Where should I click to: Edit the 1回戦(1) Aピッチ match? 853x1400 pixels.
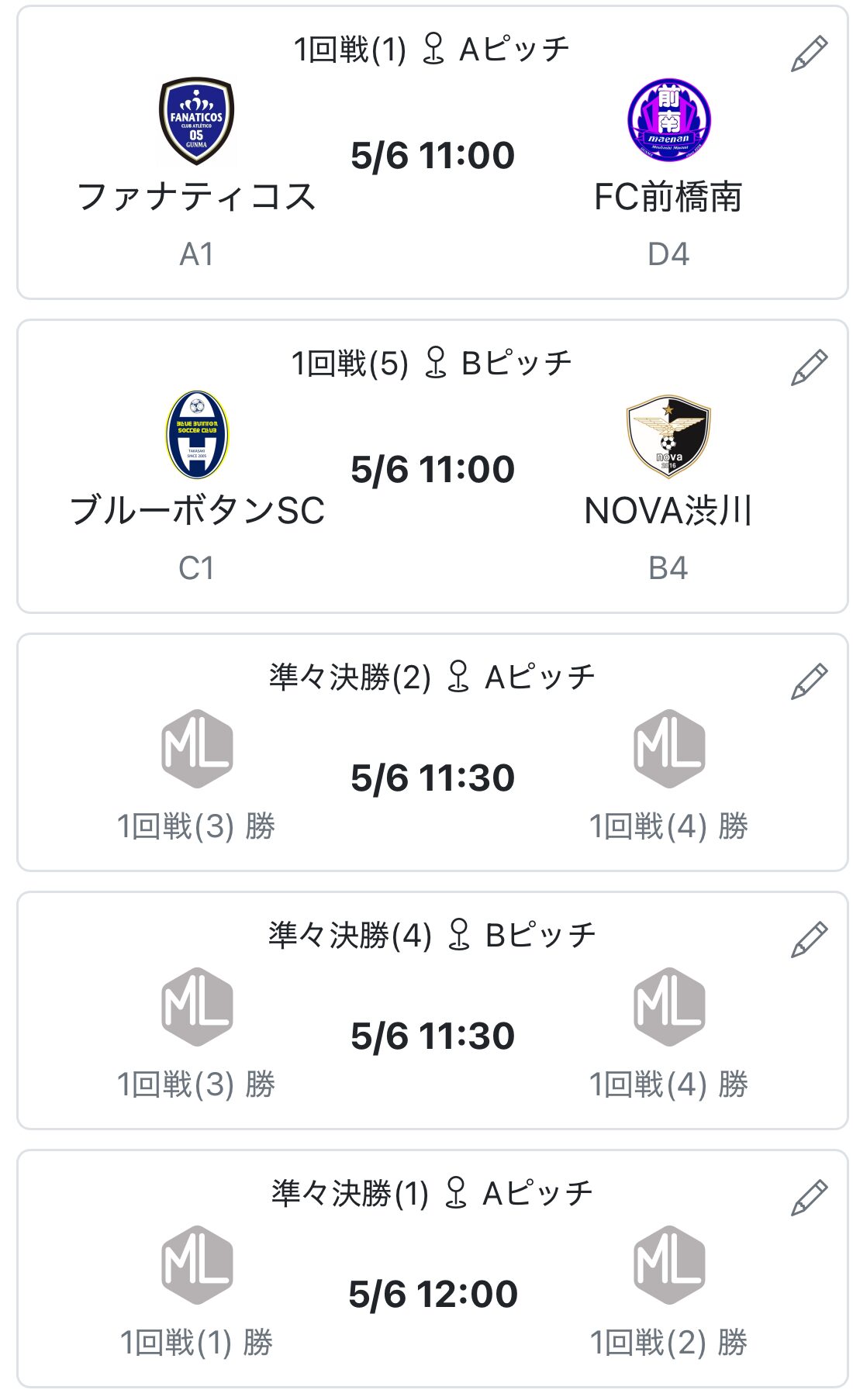pos(809,53)
